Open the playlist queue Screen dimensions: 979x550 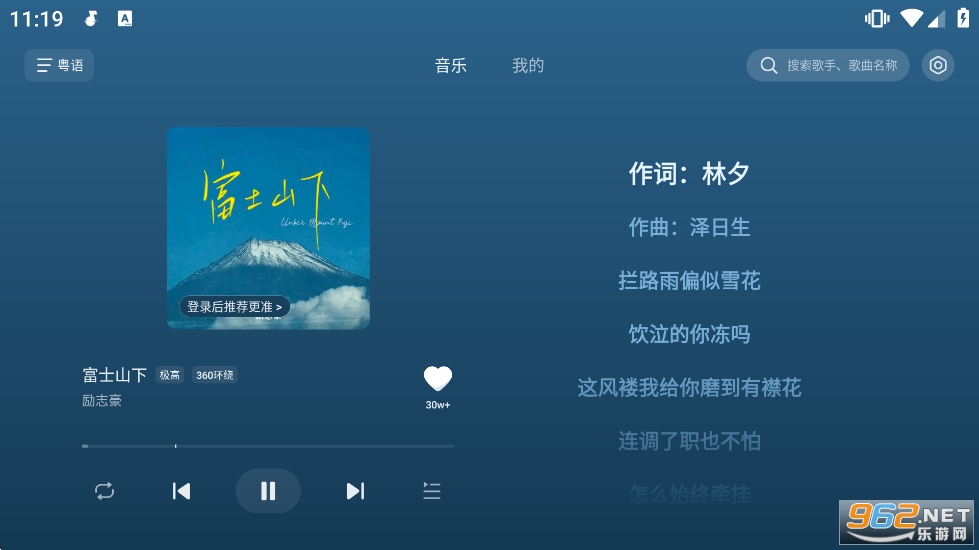click(x=431, y=491)
